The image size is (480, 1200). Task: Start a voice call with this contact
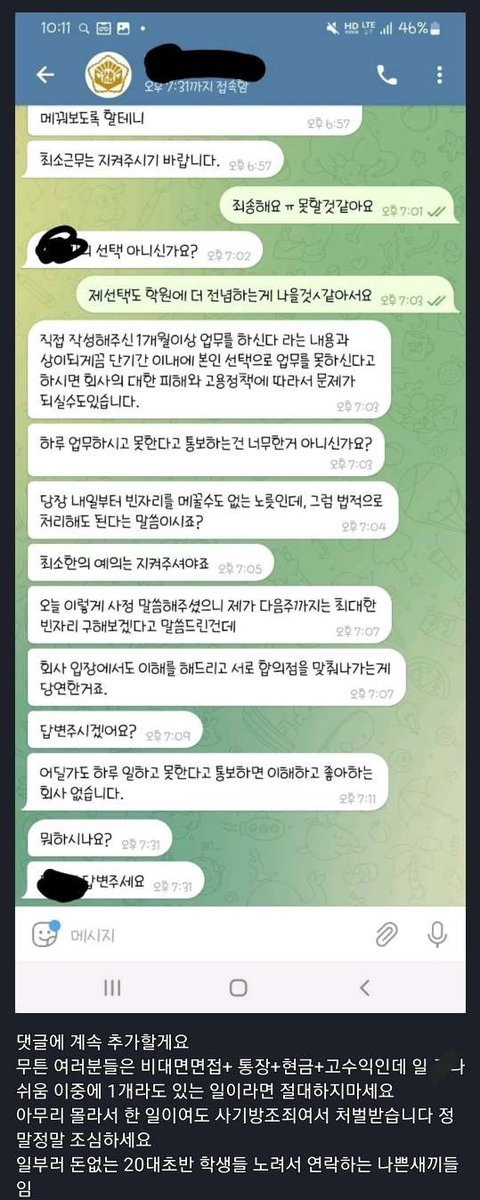[387, 74]
